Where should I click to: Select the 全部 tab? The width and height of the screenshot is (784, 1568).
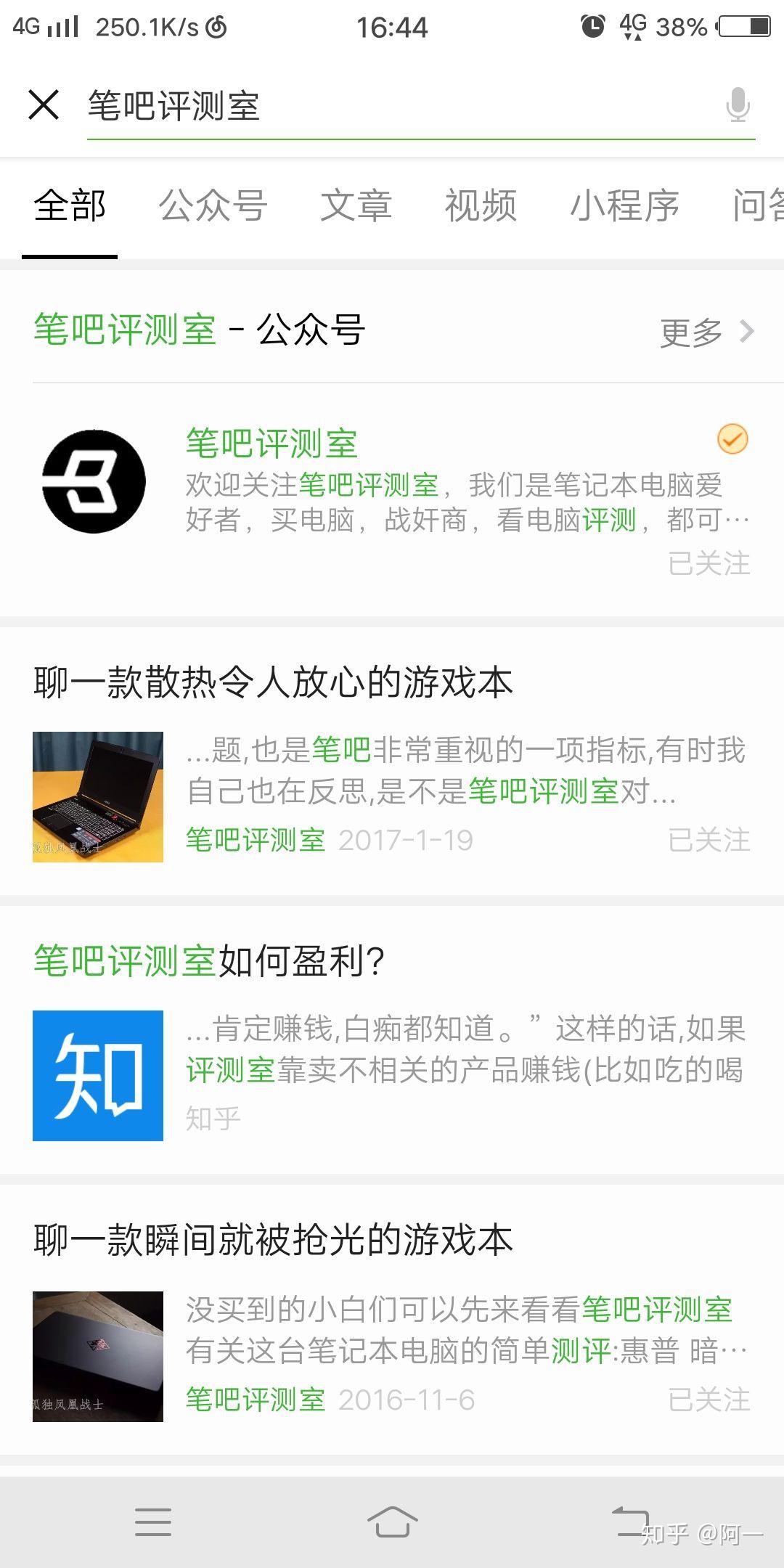click(x=70, y=205)
